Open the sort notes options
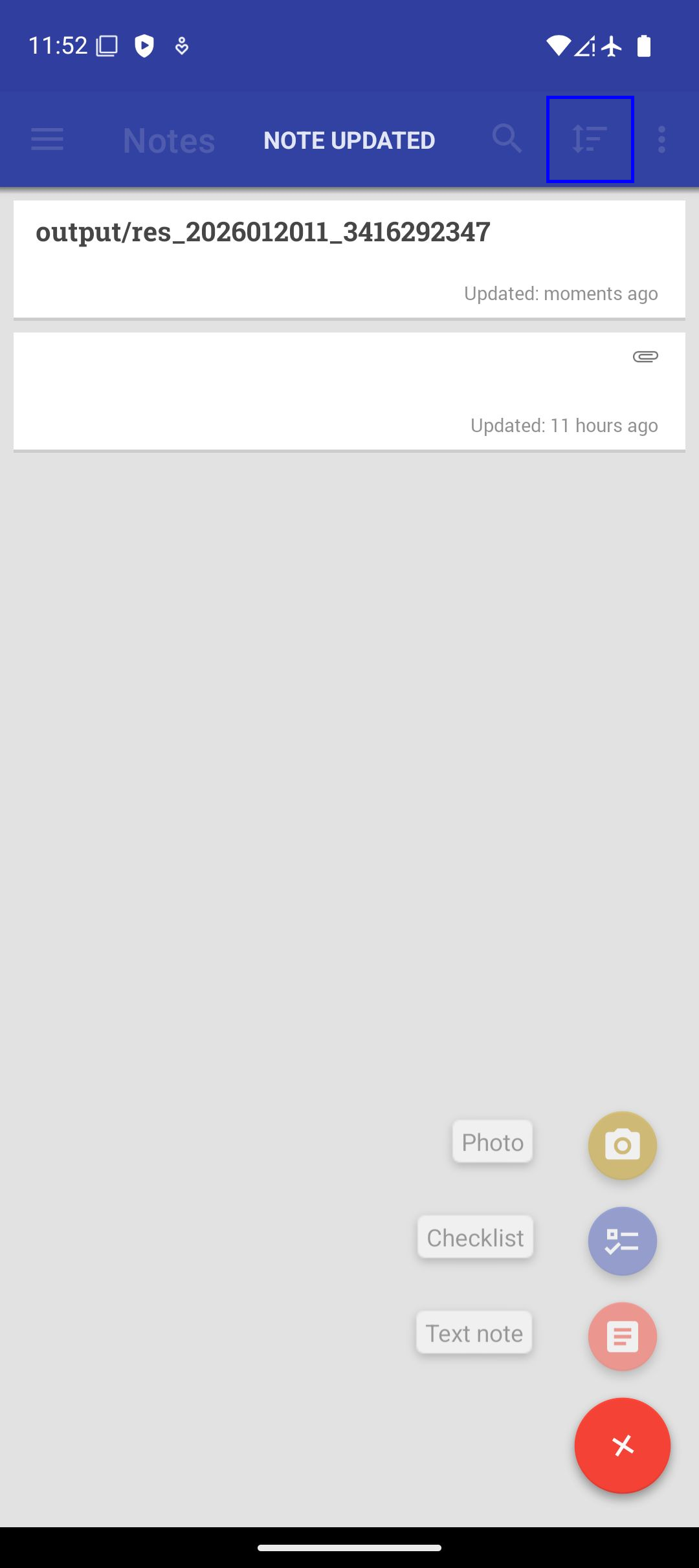The image size is (699, 1568). tap(590, 139)
